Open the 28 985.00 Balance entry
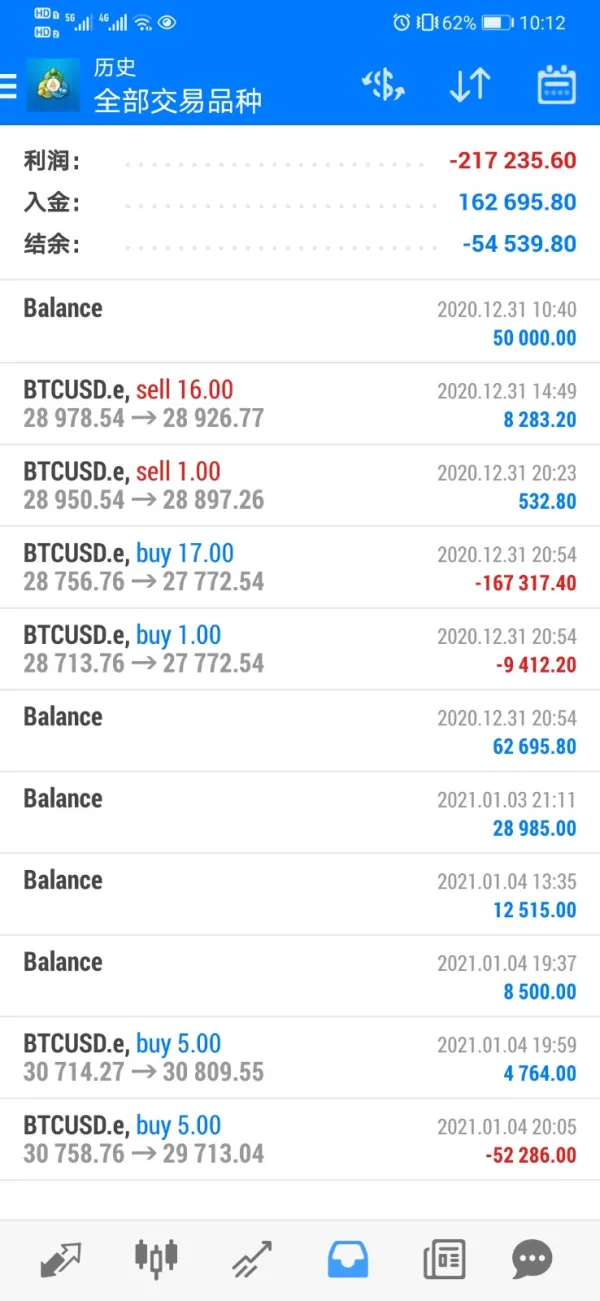Viewport: 600px width, 1301px height. (300, 813)
